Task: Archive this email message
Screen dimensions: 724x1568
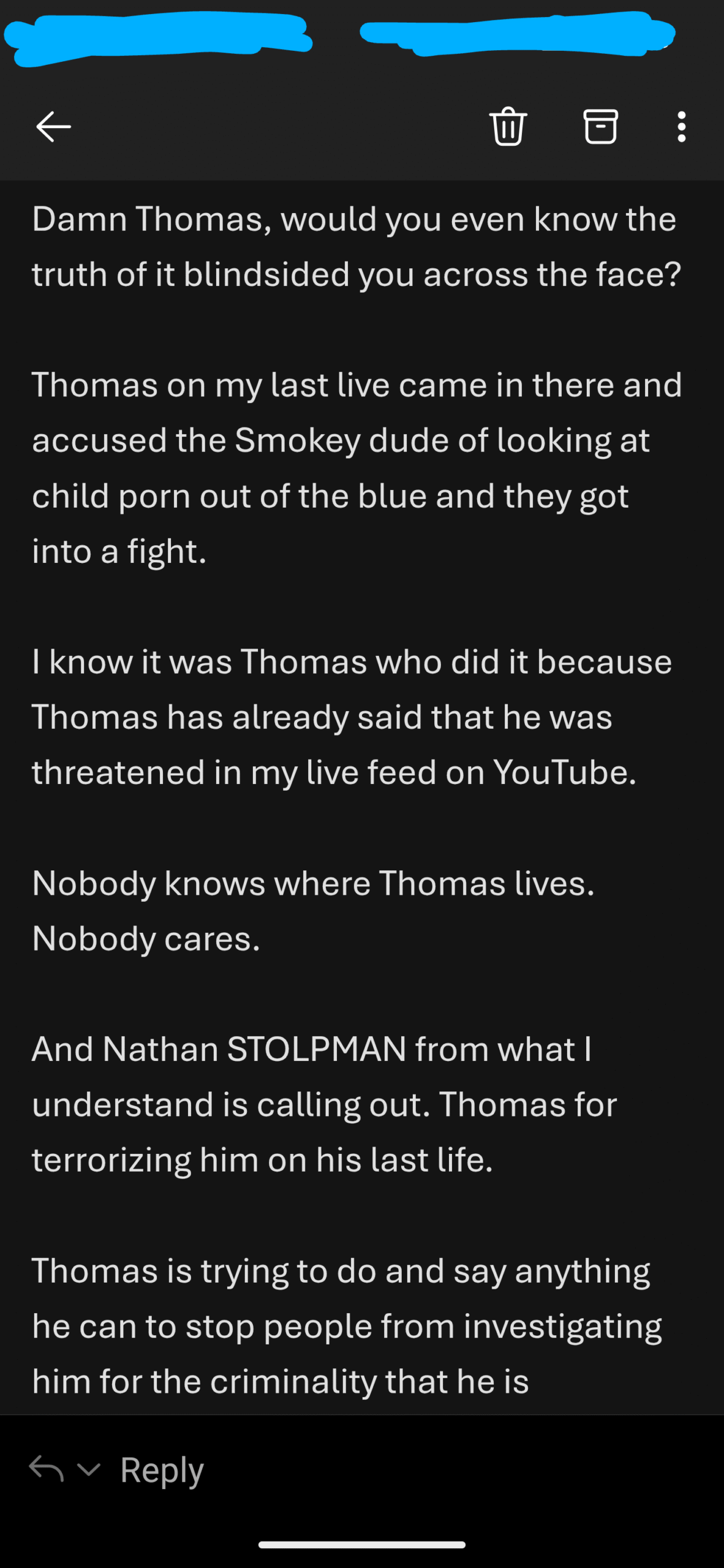Action: 600,127
